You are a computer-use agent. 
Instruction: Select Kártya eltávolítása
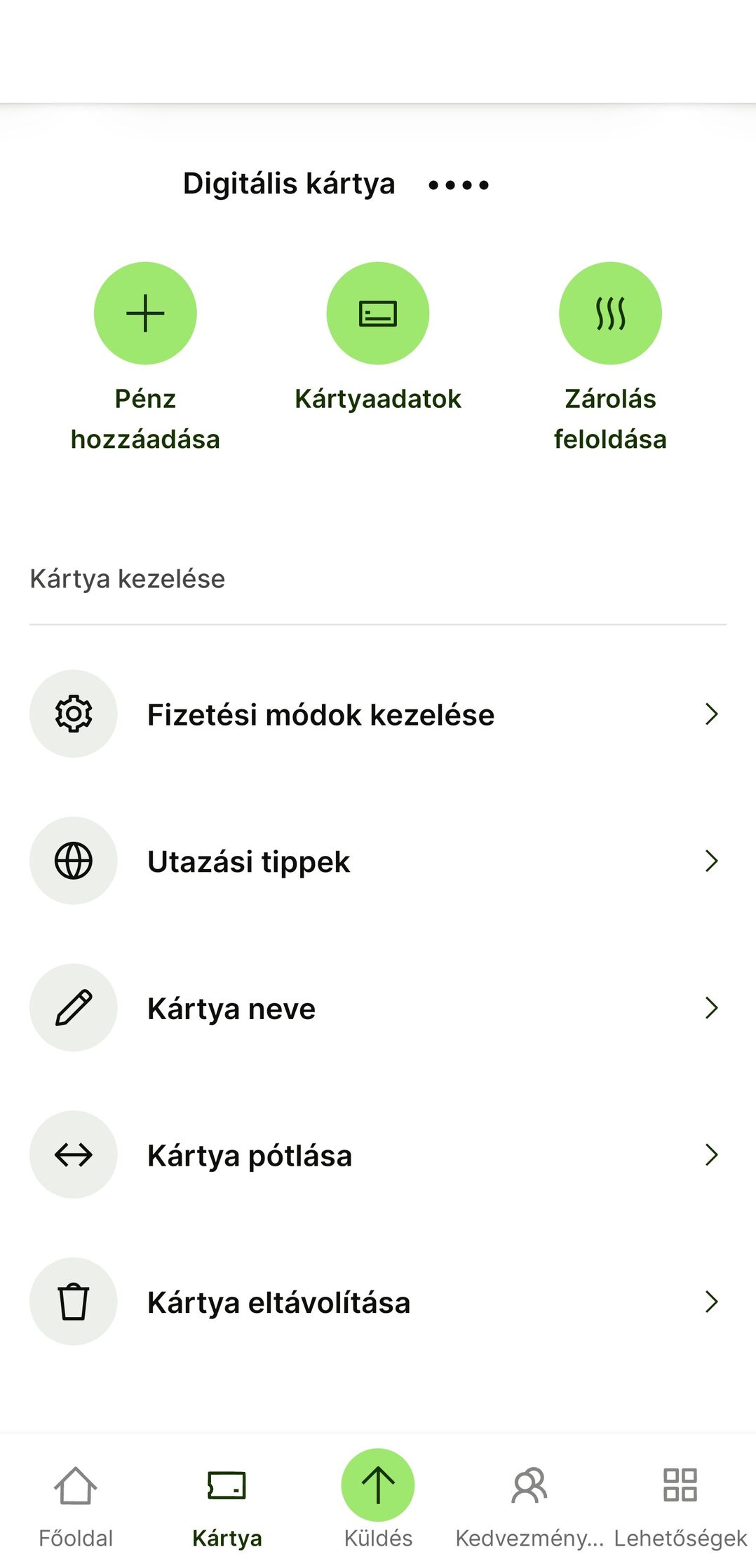coord(378,1302)
